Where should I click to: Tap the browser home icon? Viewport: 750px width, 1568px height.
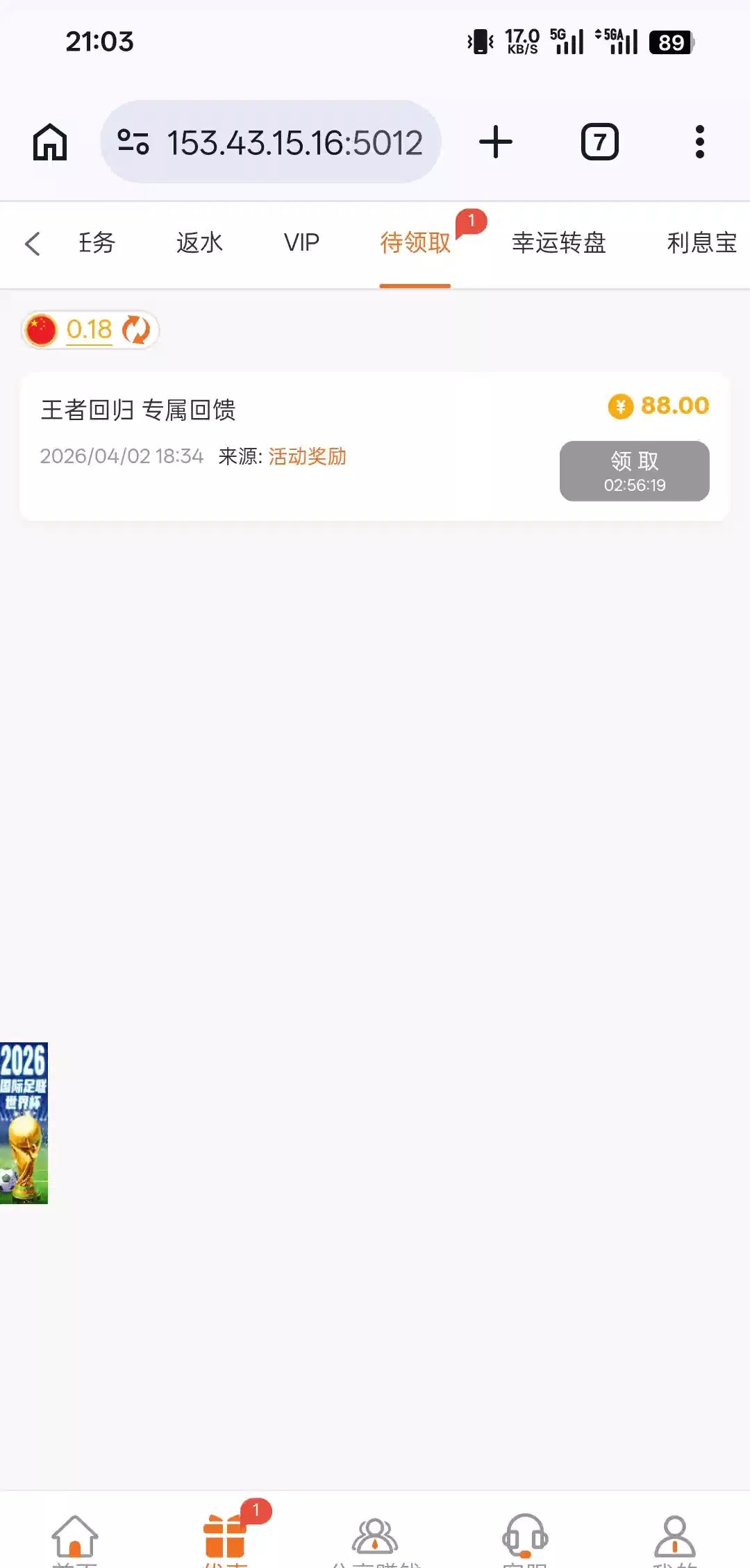(50, 142)
